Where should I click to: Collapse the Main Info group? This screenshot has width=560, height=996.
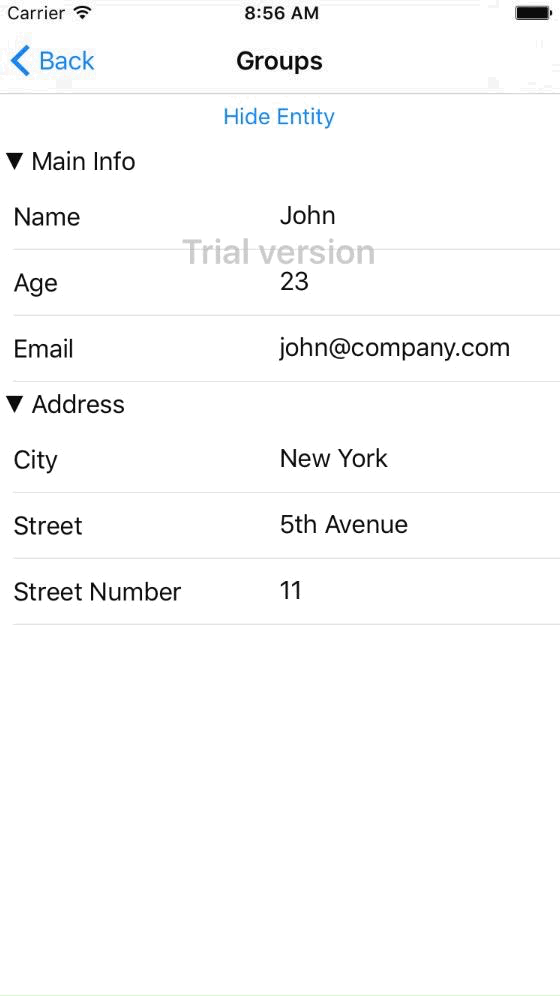[x=70, y=161]
